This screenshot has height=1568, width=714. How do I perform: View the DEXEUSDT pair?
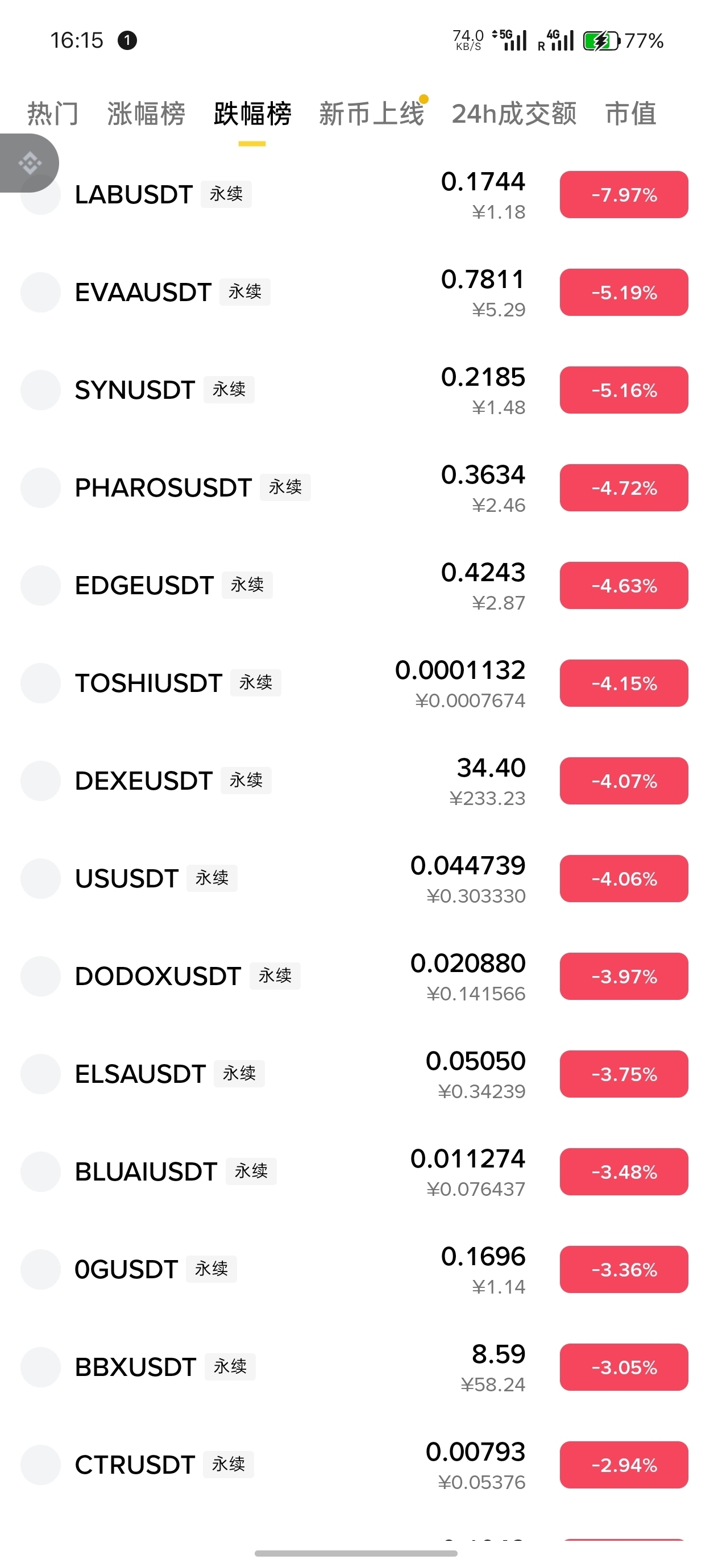tap(357, 781)
